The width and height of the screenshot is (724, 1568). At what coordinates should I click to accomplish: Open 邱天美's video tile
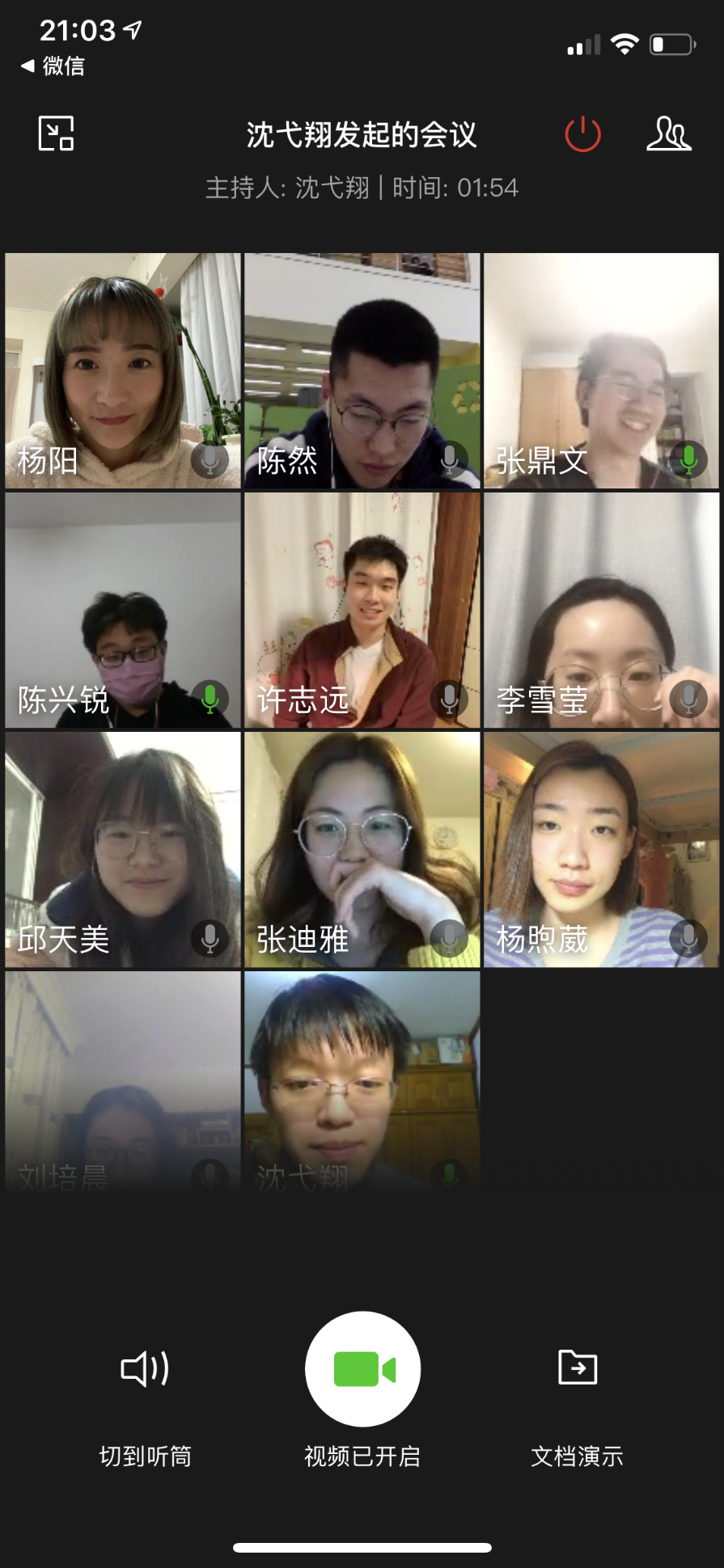123,849
